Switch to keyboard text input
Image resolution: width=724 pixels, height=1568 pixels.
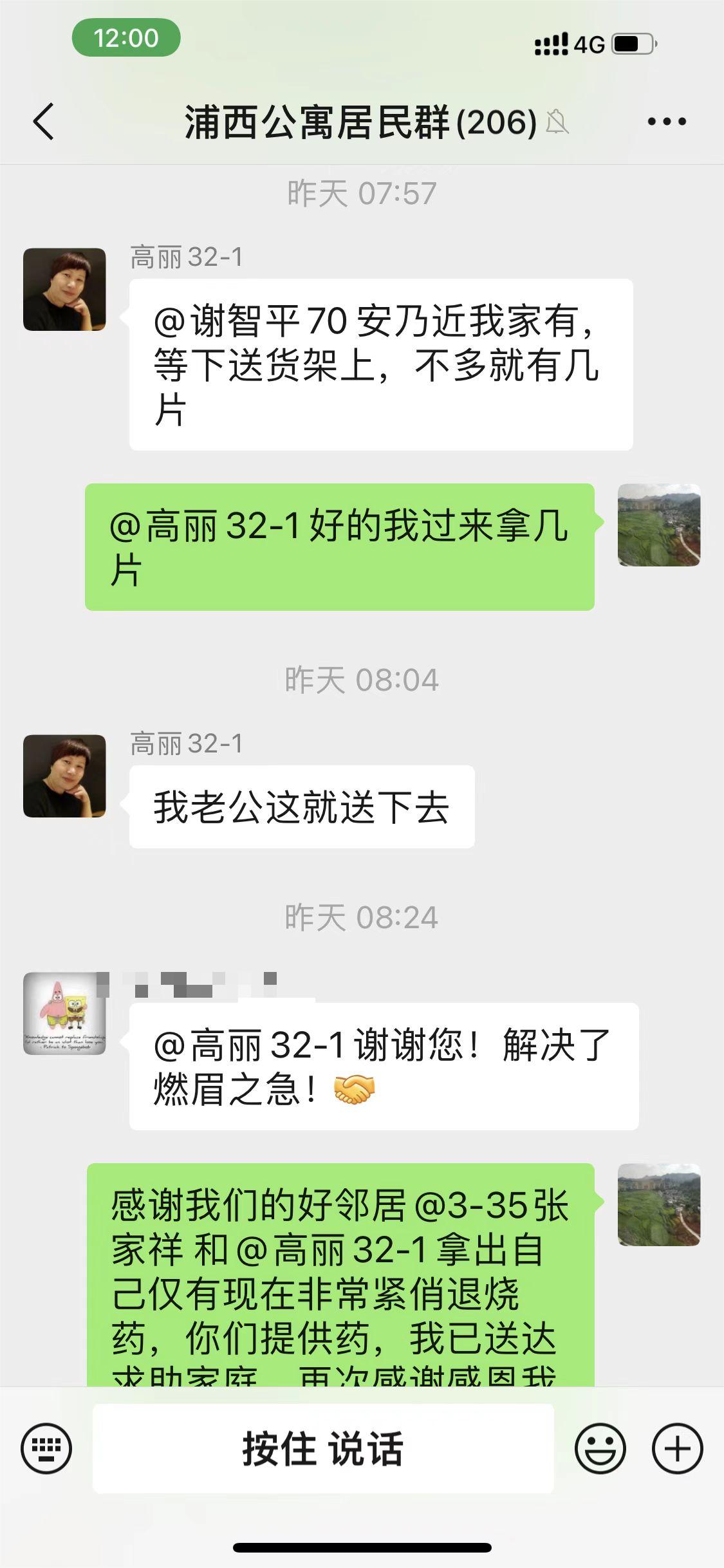click(46, 1448)
